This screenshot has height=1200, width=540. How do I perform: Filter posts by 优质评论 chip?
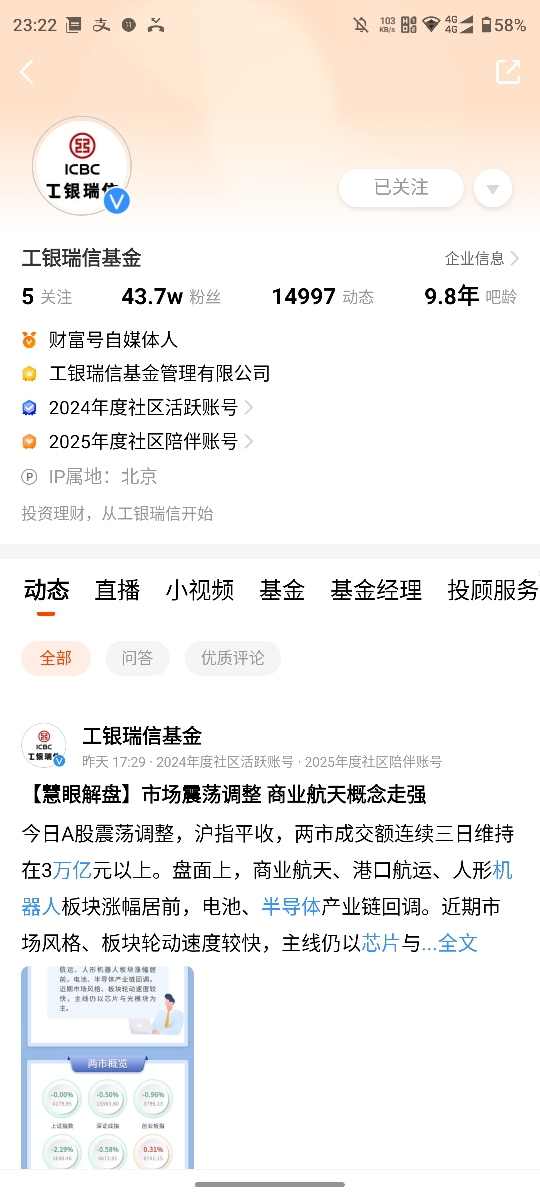(233, 658)
